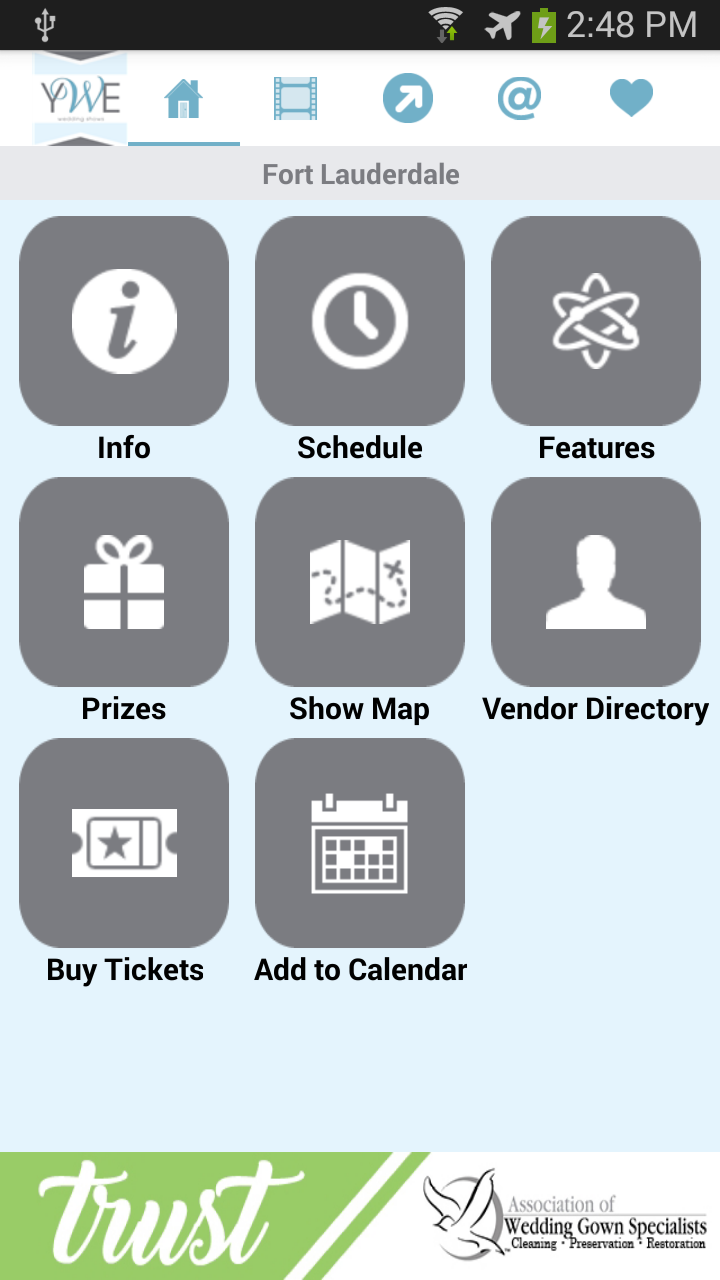Open the @ contact tab
The height and width of the screenshot is (1280, 720).
click(x=520, y=98)
